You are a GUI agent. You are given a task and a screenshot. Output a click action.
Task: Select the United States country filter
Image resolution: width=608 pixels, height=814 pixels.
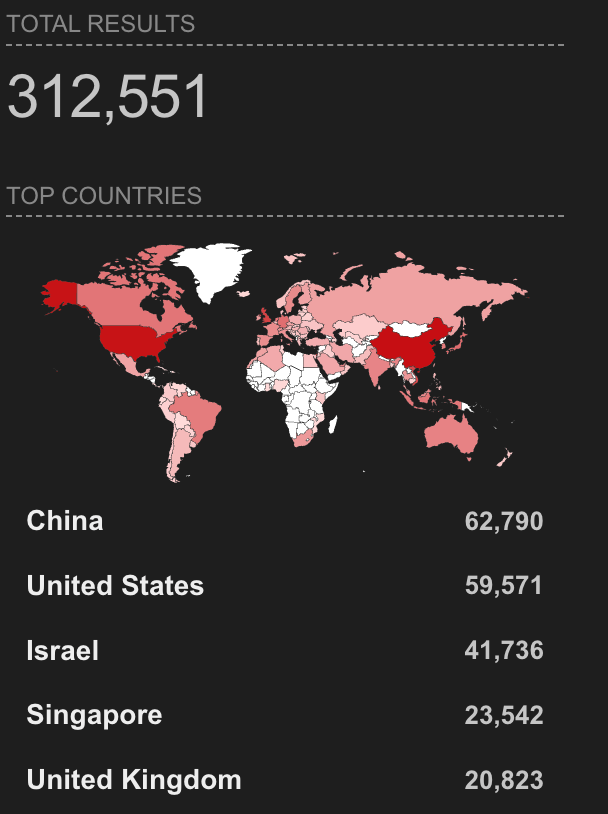click(x=115, y=586)
